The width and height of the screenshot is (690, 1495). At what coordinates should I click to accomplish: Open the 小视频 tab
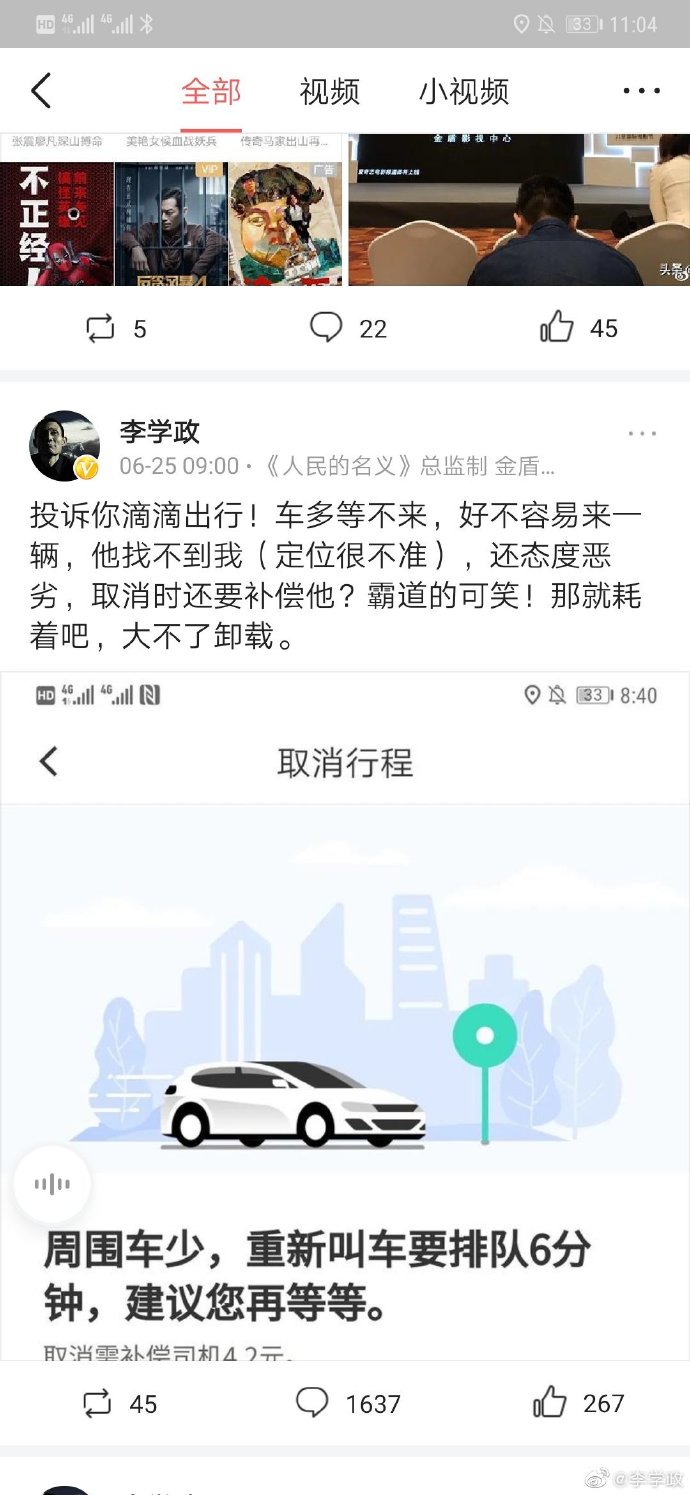(x=463, y=92)
